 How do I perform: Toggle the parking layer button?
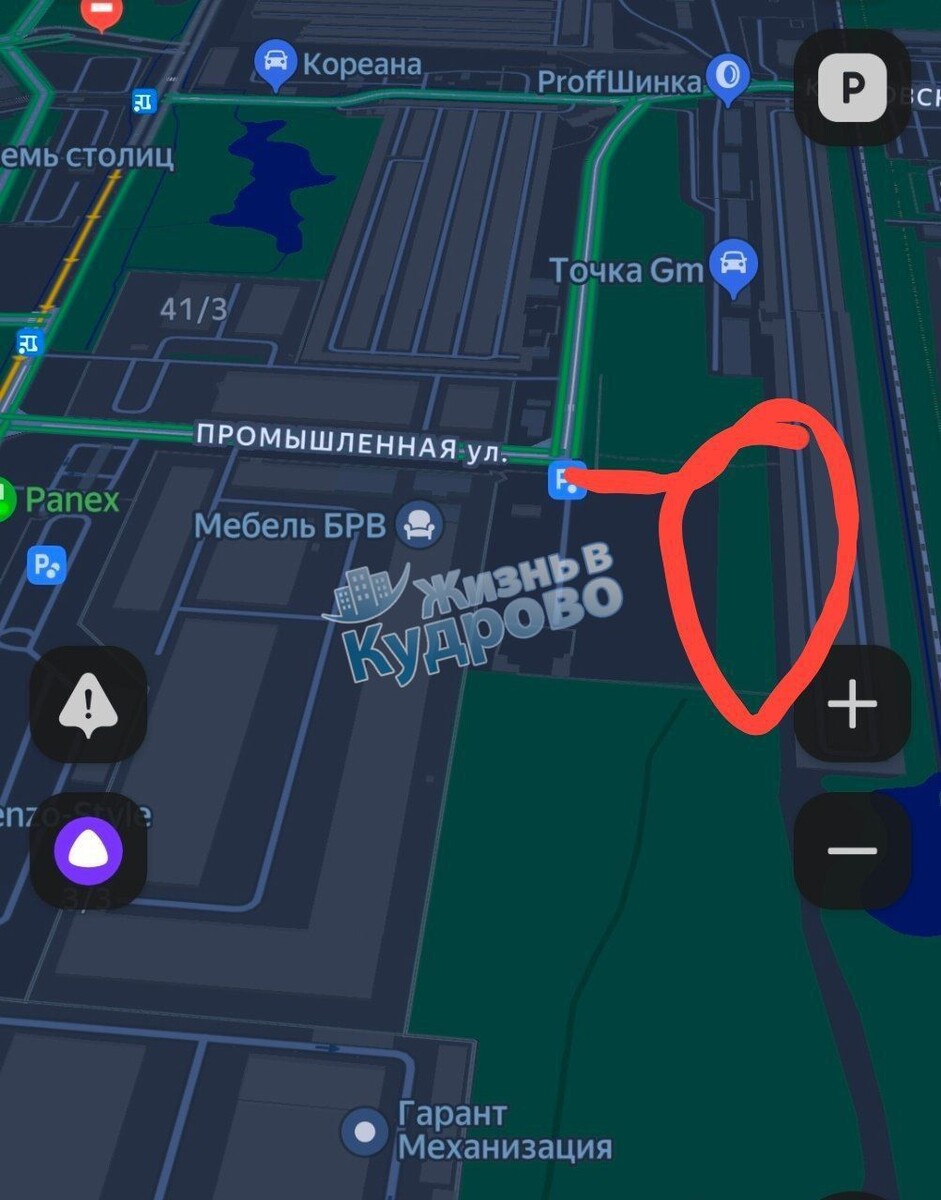tap(852, 88)
